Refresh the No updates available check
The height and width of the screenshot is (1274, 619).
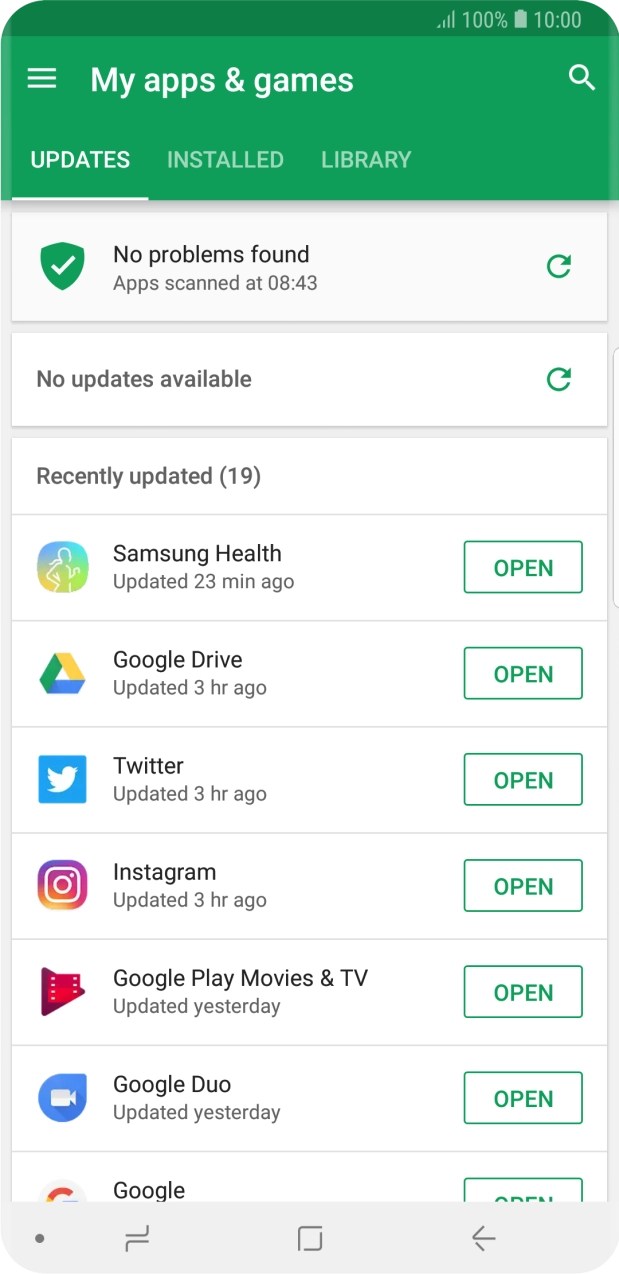coord(558,379)
